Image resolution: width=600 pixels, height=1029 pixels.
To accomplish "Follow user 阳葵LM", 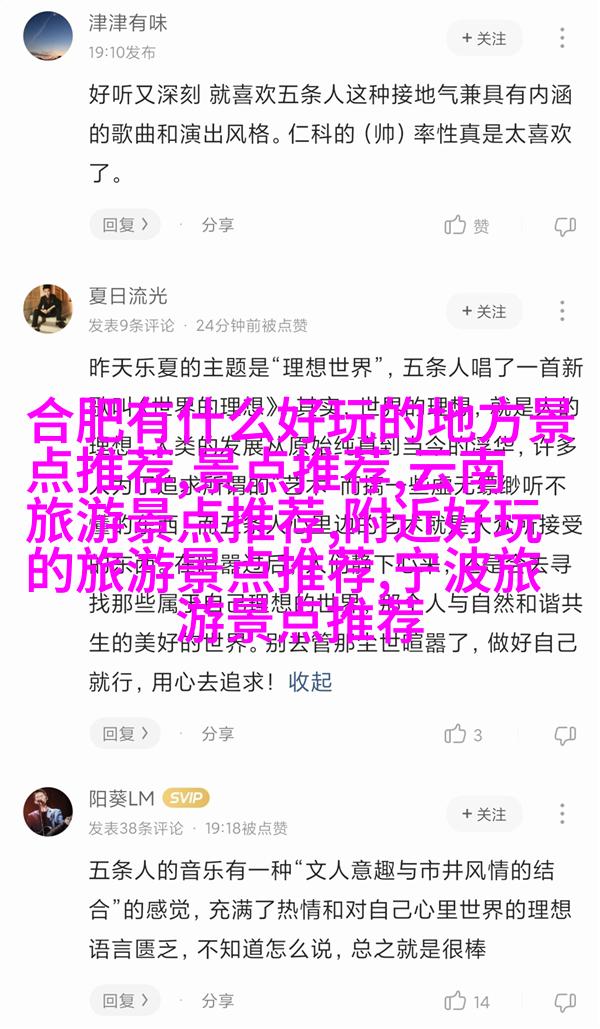I will (483, 814).
